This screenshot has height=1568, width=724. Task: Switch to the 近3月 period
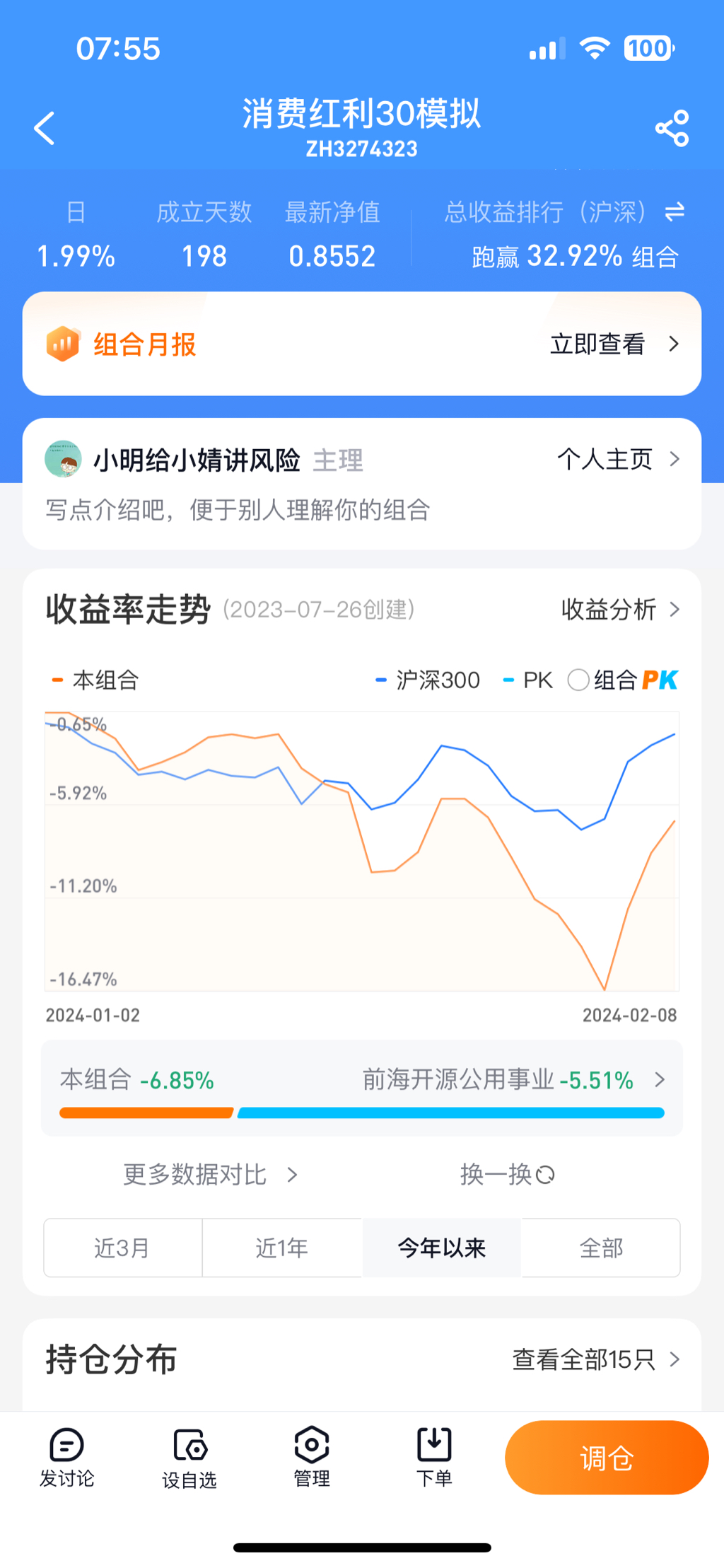click(122, 1248)
